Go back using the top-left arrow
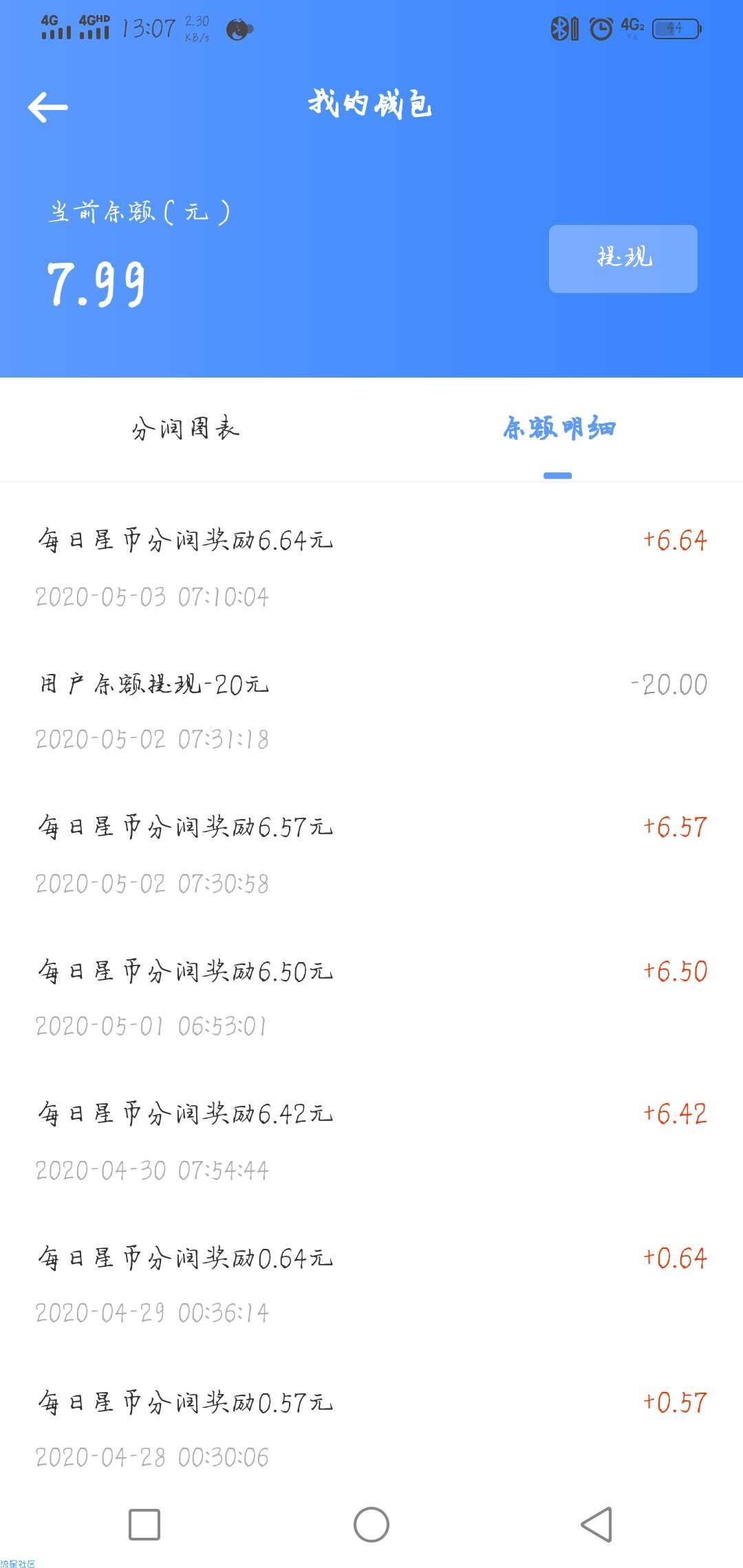Image resolution: width=743 pixels, height=1568 pixels. (x=47, y=107)
